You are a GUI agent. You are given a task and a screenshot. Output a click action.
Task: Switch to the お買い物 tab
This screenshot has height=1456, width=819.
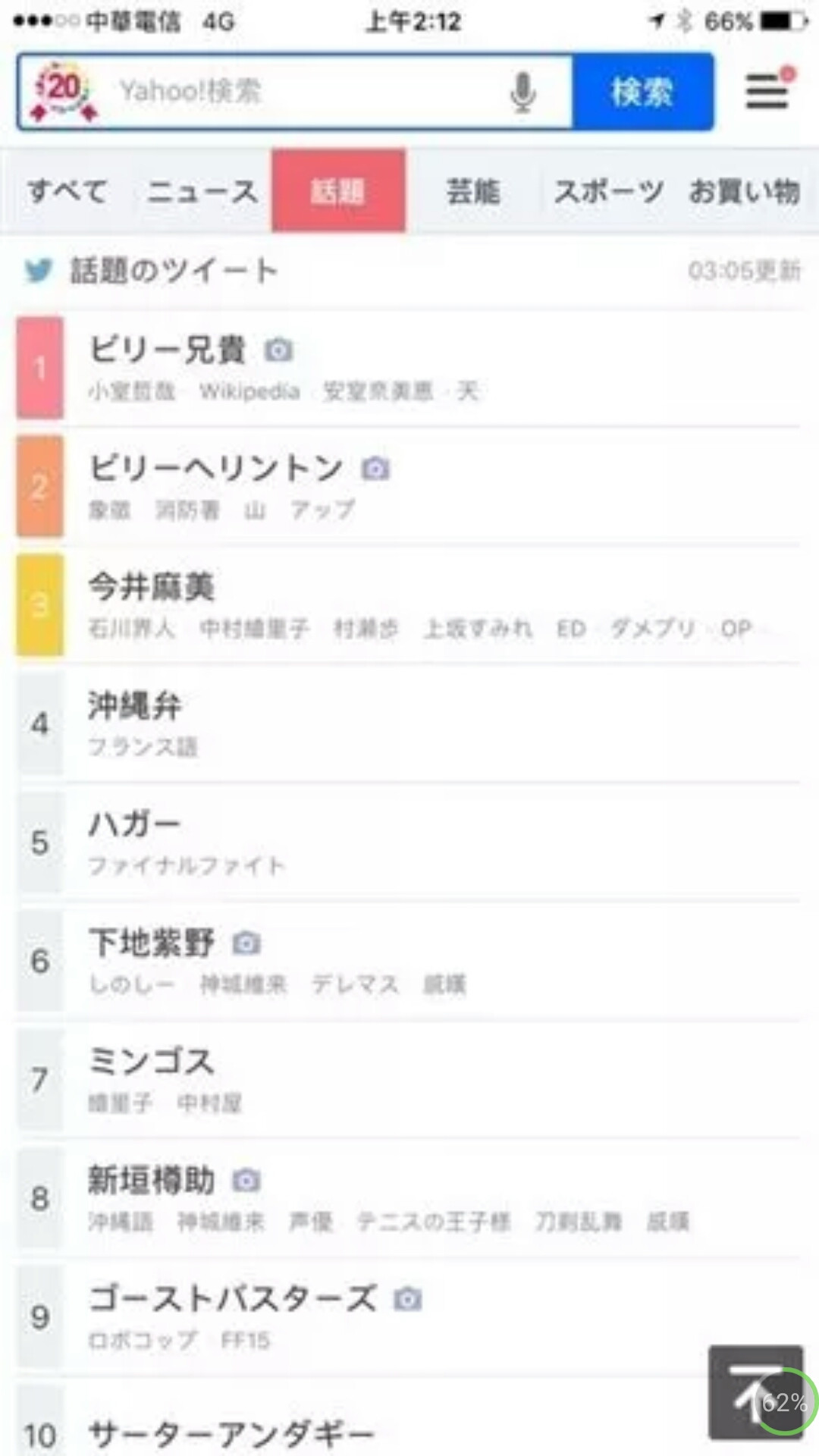745,191
